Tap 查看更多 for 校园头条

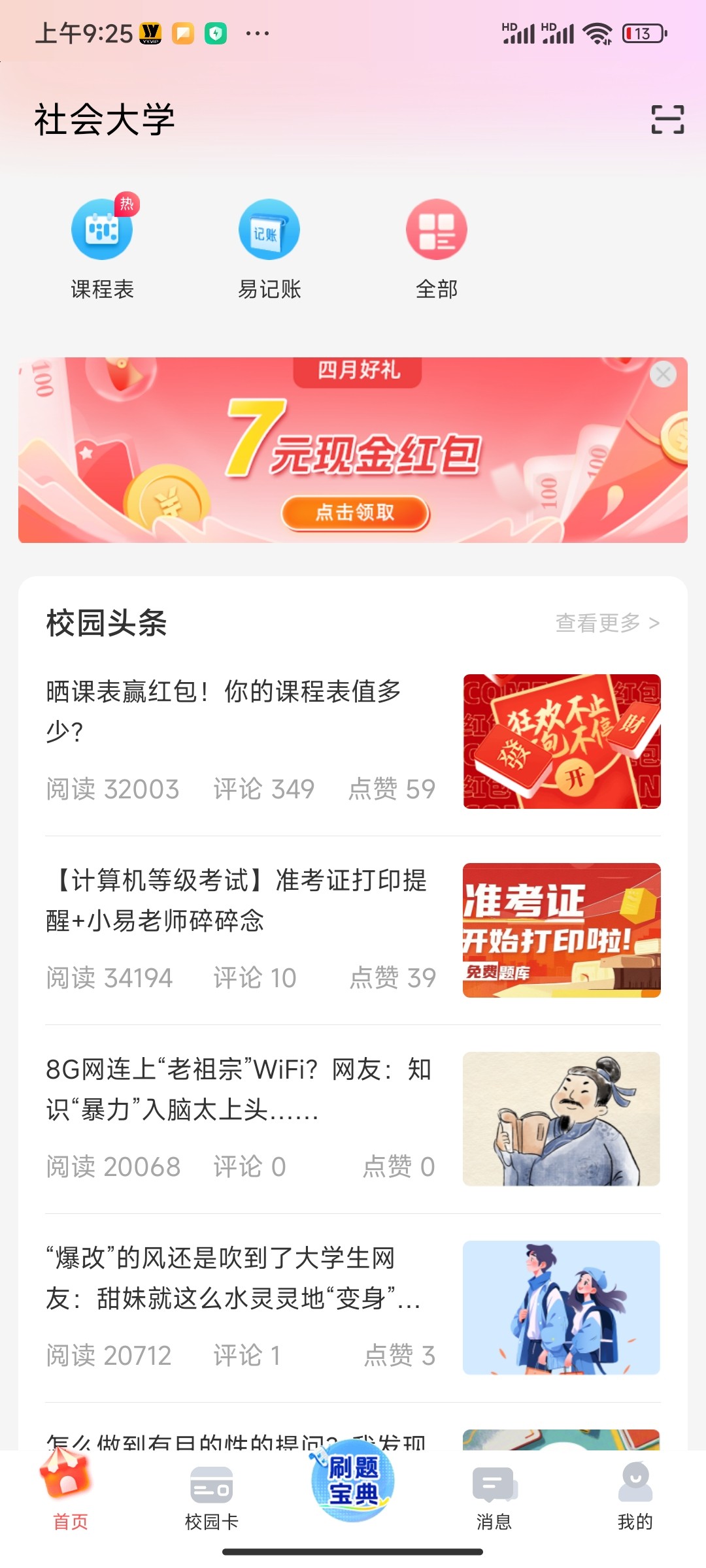(607, 623)
